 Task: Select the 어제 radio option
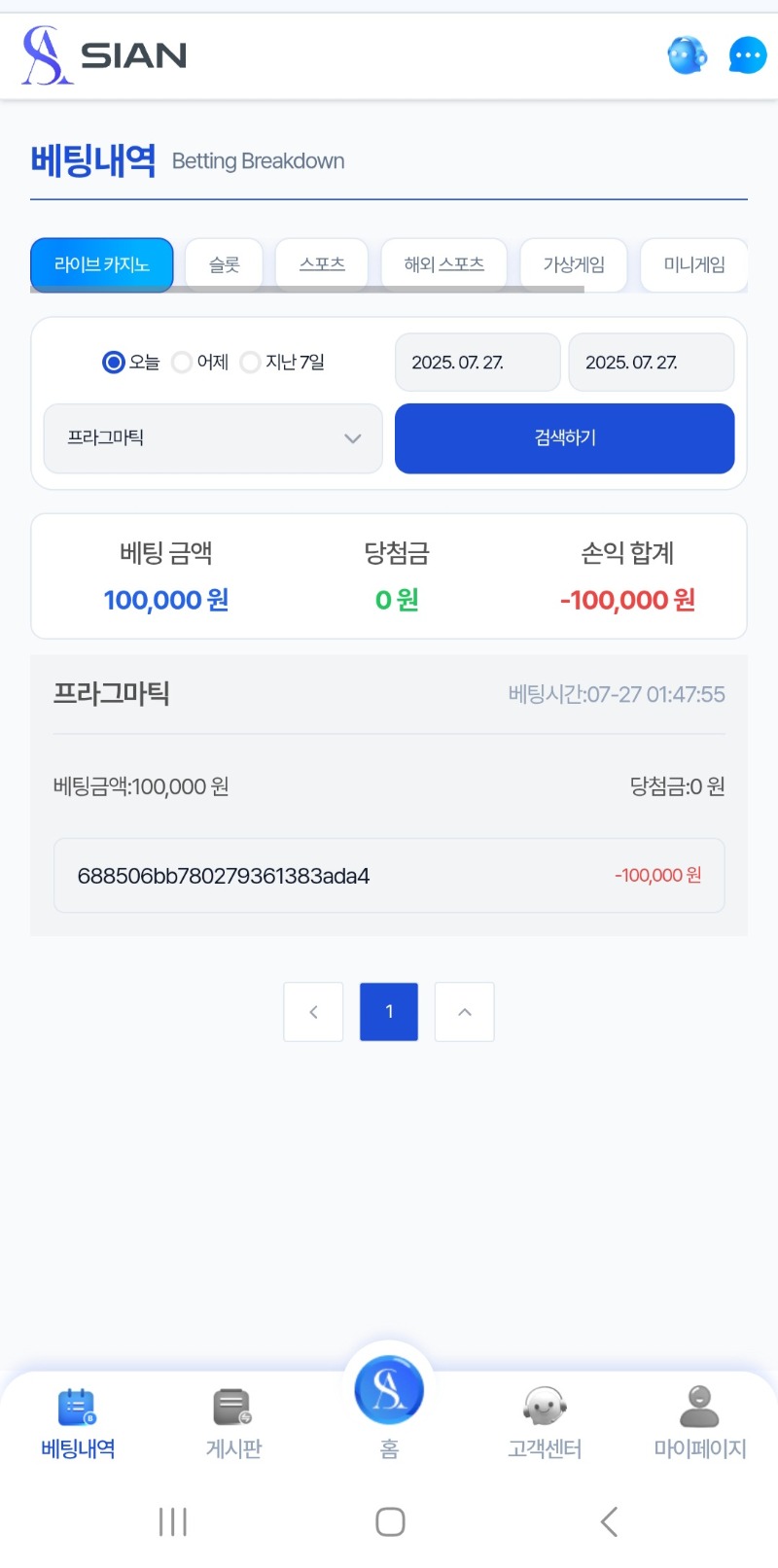click(182, 363)
